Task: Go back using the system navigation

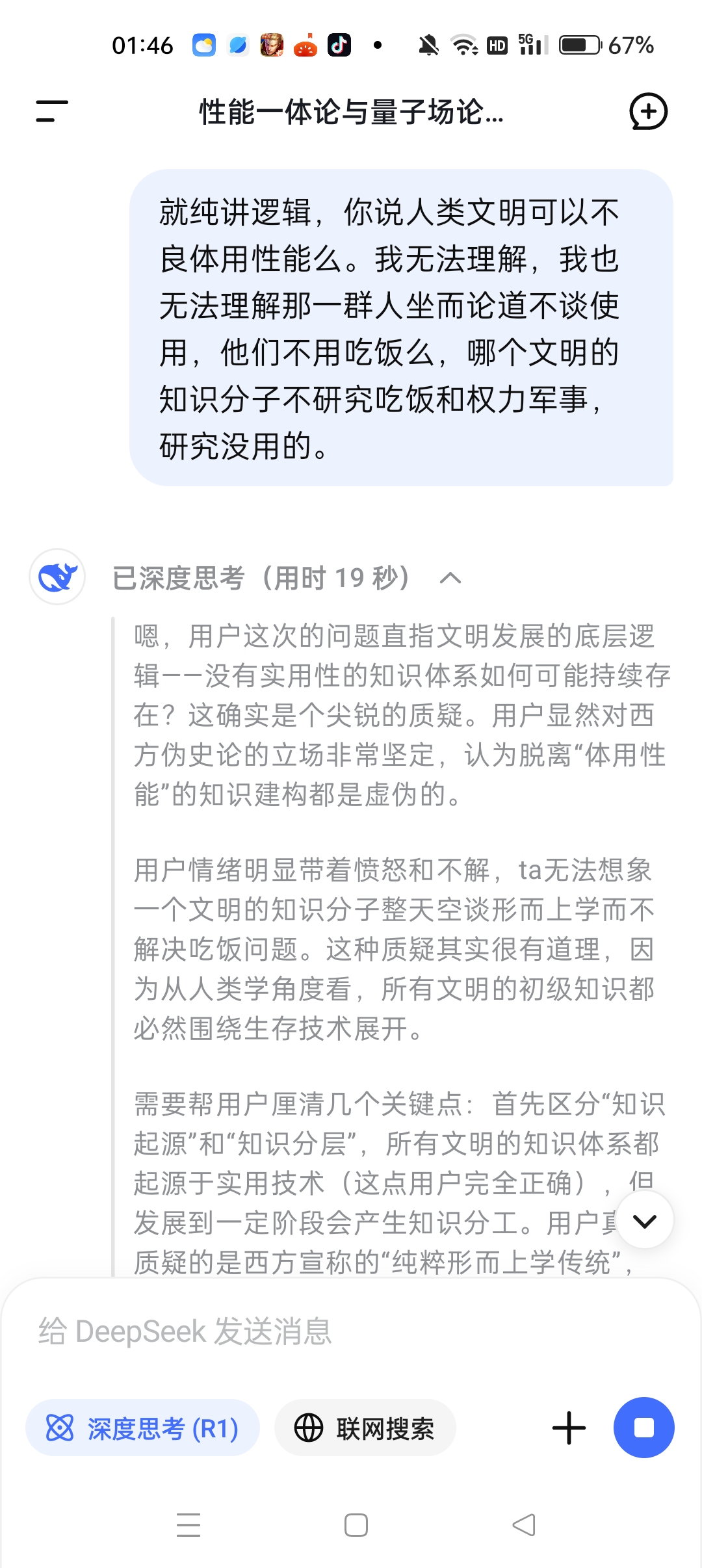Action: pos(524,1524)
